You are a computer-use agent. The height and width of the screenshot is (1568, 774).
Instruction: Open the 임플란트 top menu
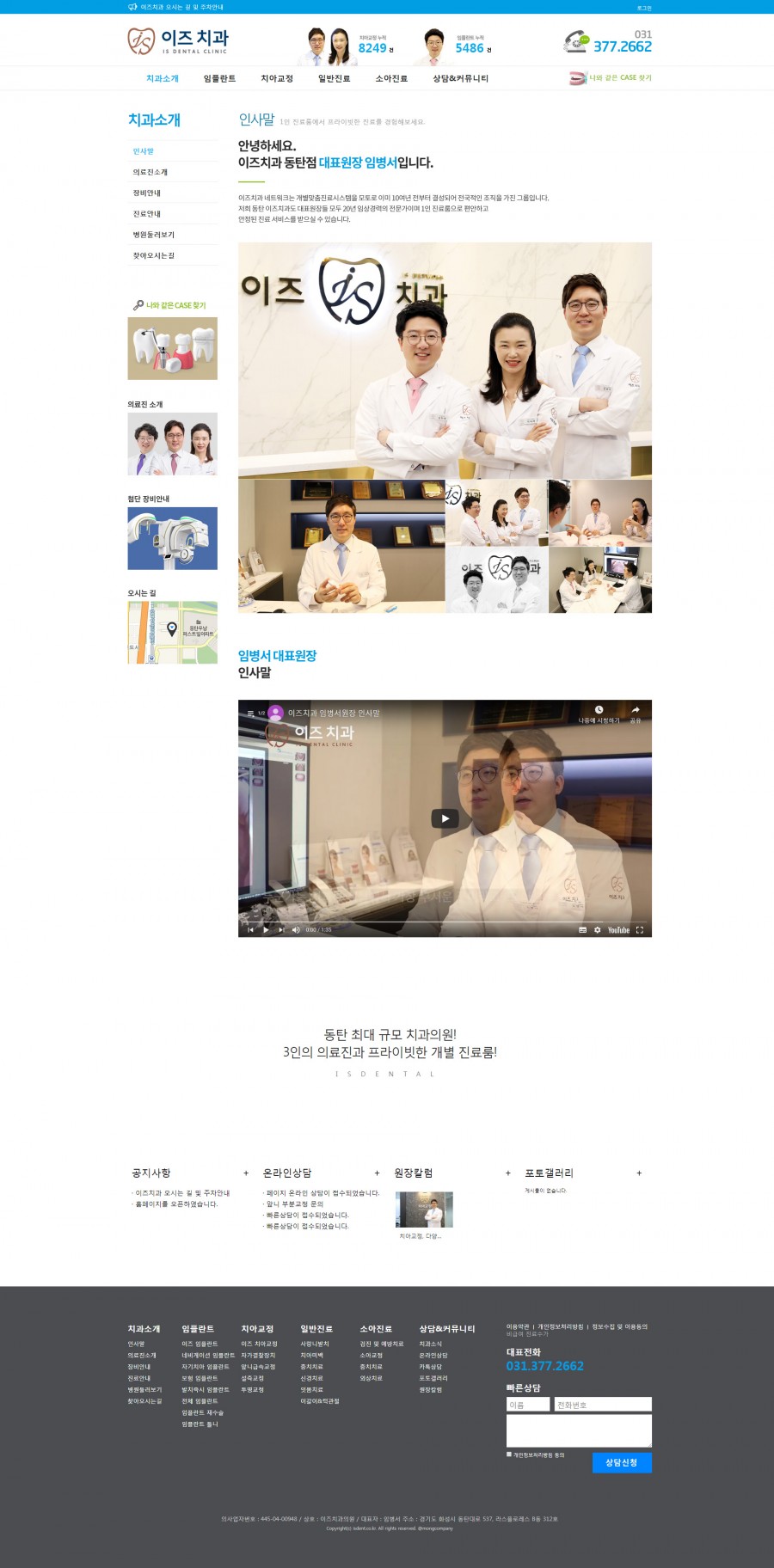coord(219,78)
